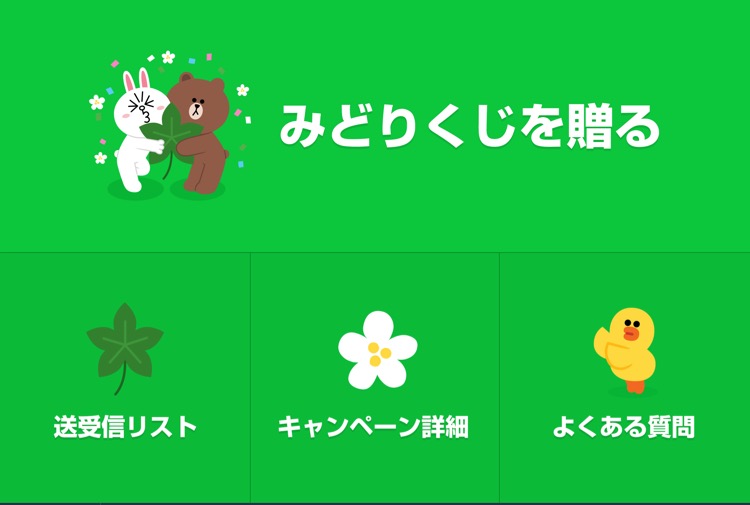The height and width of the screenshot is (505, 750).
Task: Open 送受信リスト
Action: click(125, 378)
